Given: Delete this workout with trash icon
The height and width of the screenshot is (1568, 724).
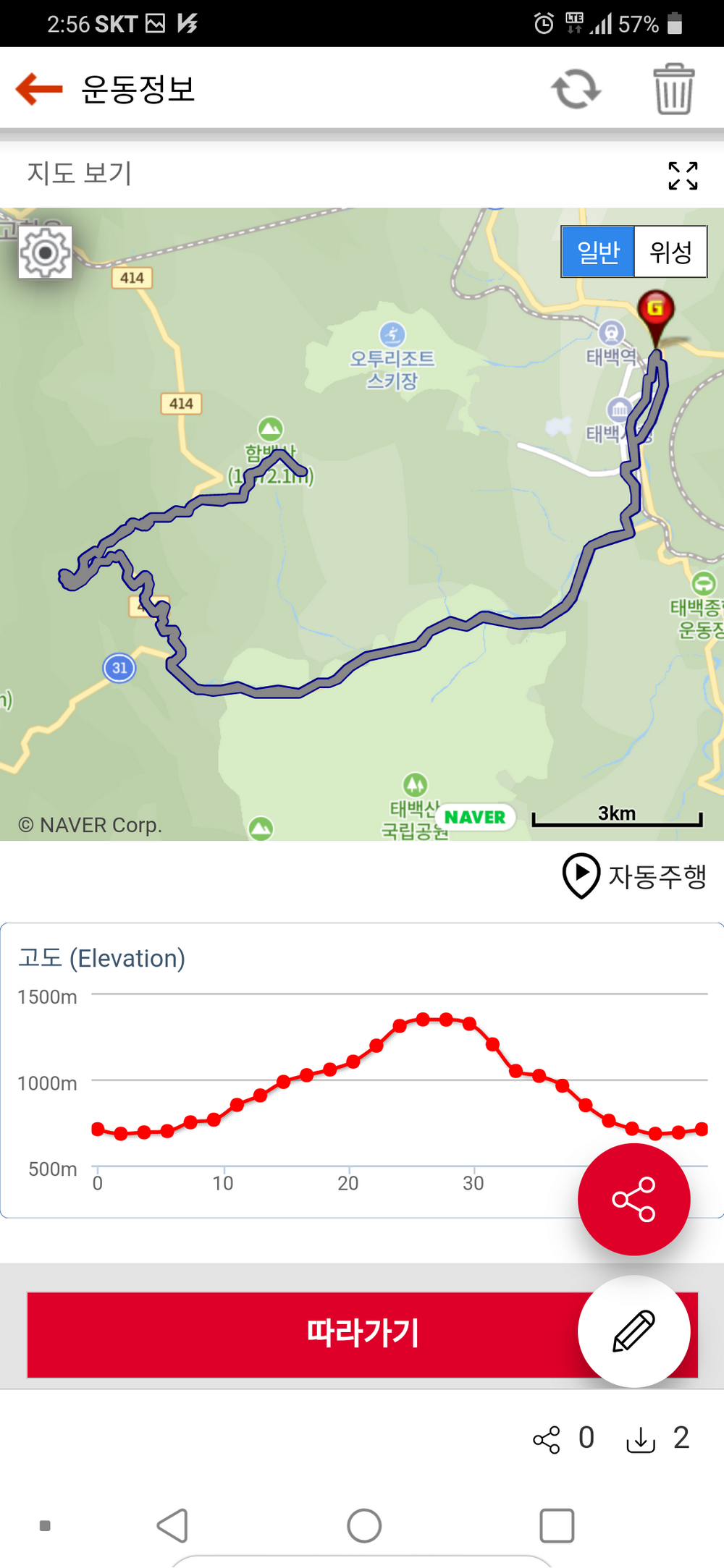Looking at the screenshot, I should [673, 89].
